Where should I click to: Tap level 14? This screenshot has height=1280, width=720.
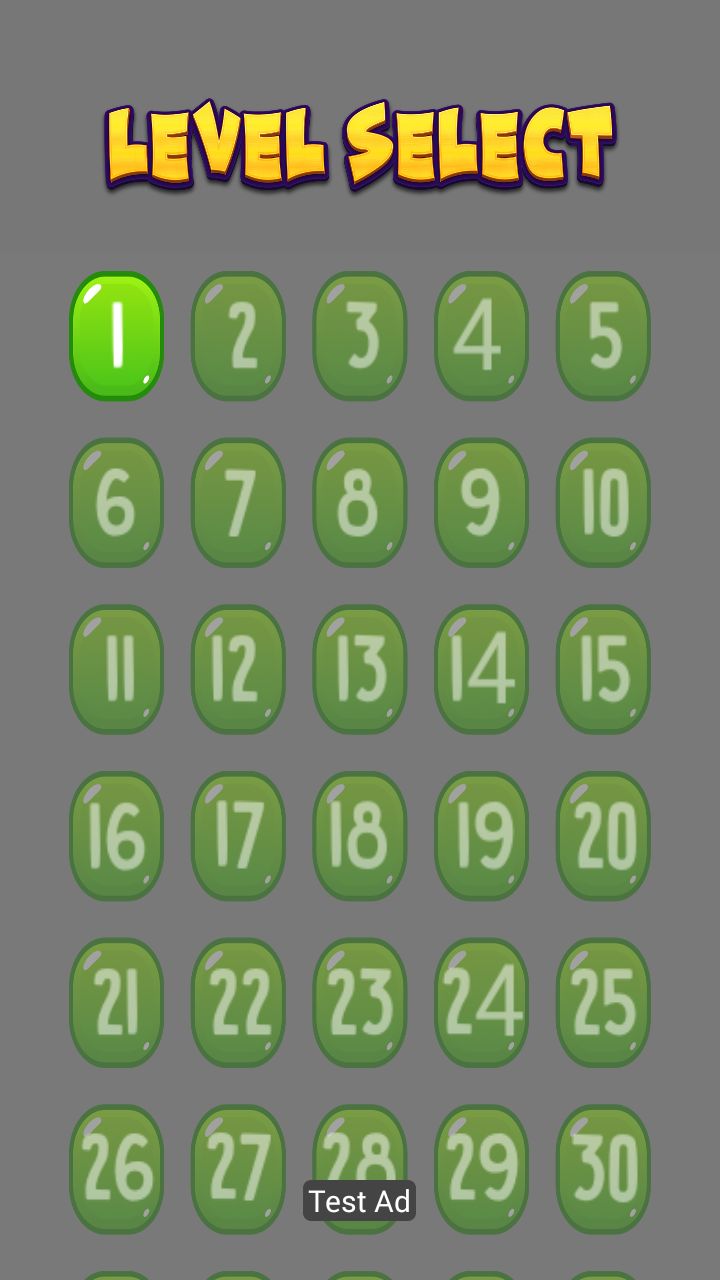tap(481, 669)
